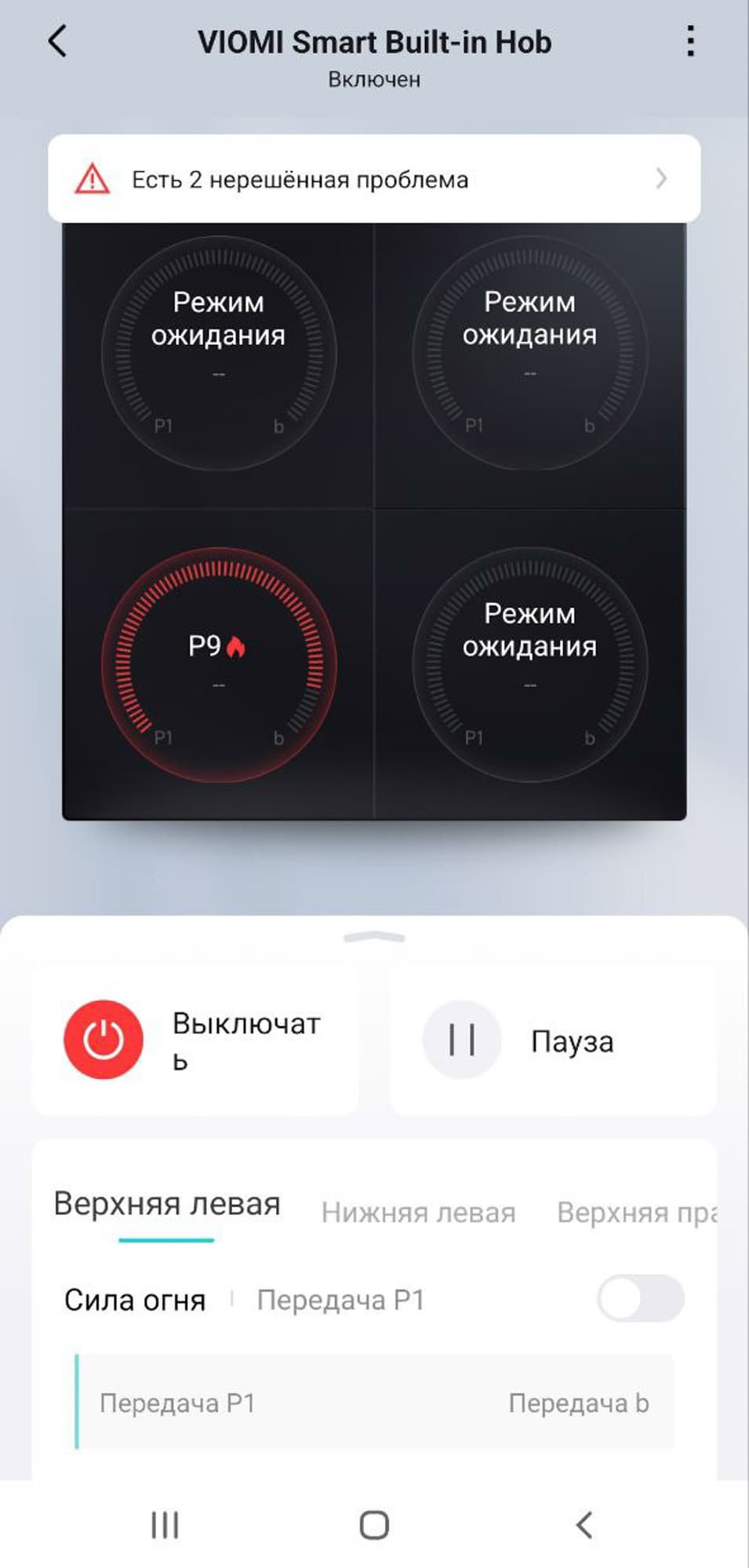Screen dimensions: 749x1568
Task: Go to the system home screen
Action: point(374,1525)
